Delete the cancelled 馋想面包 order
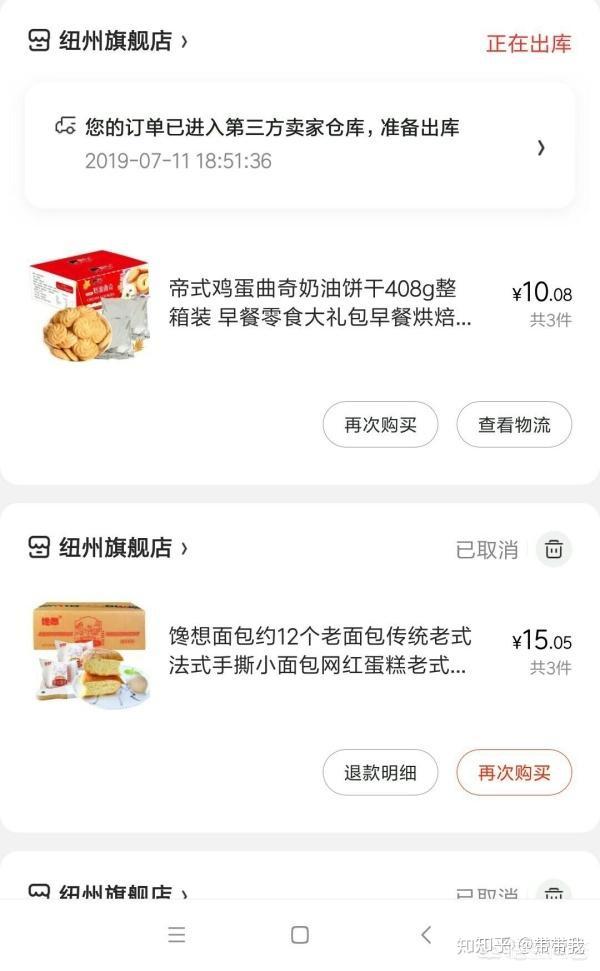The width and height of the screenshot is (600, 971). [x=554, y=549]
